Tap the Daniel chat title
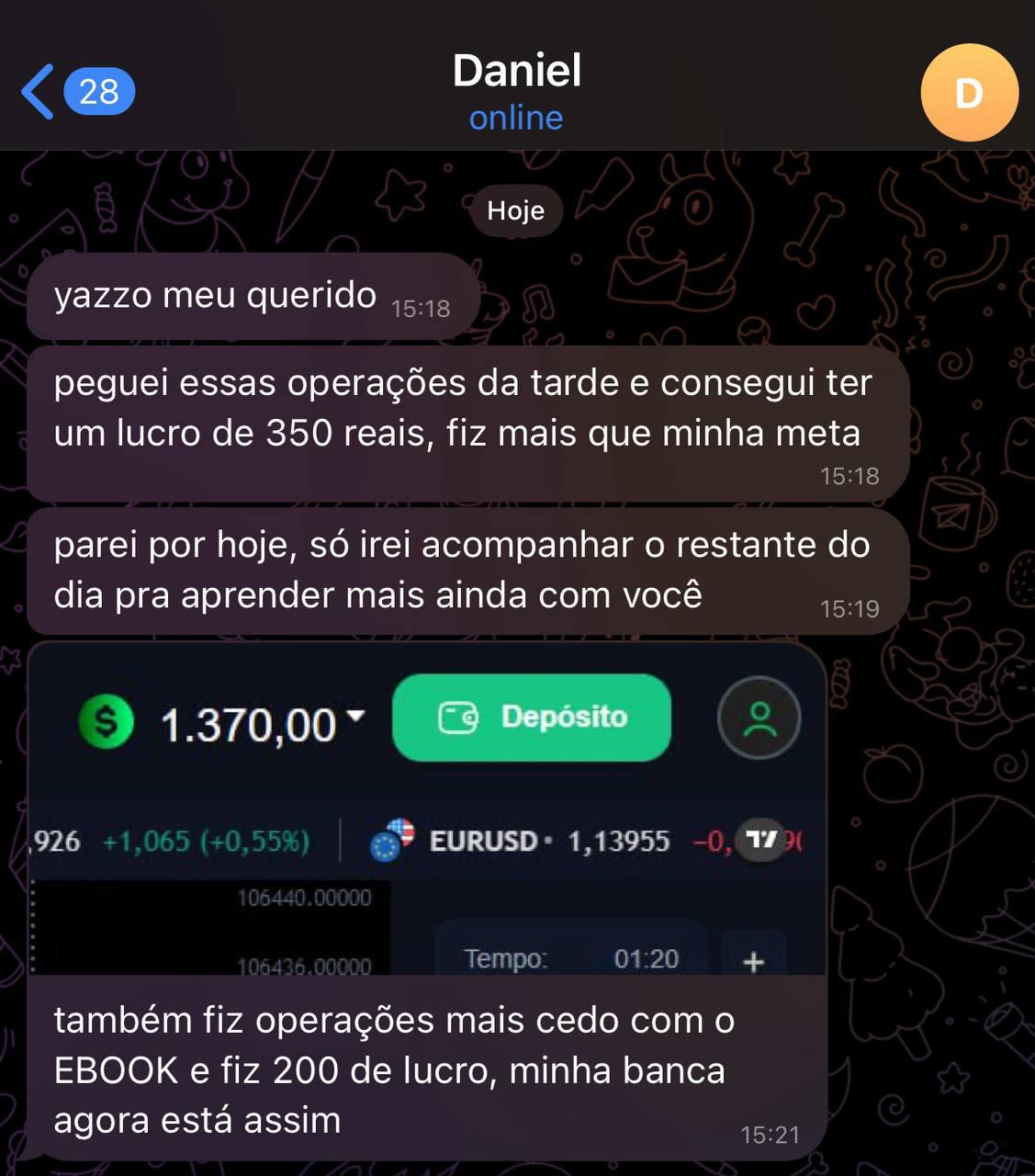 (x=517, y=69)
